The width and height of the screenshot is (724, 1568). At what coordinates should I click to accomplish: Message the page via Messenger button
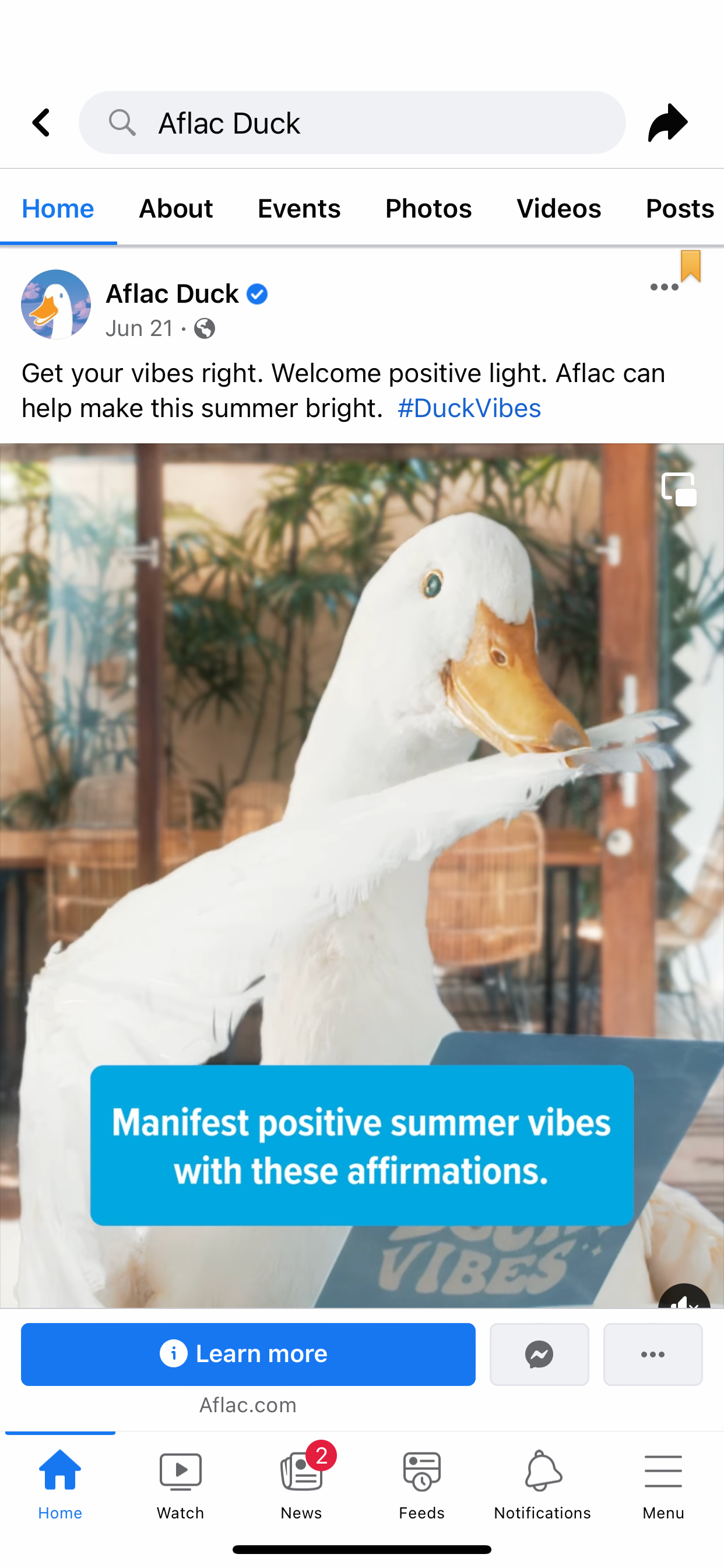coord(539,1354)
